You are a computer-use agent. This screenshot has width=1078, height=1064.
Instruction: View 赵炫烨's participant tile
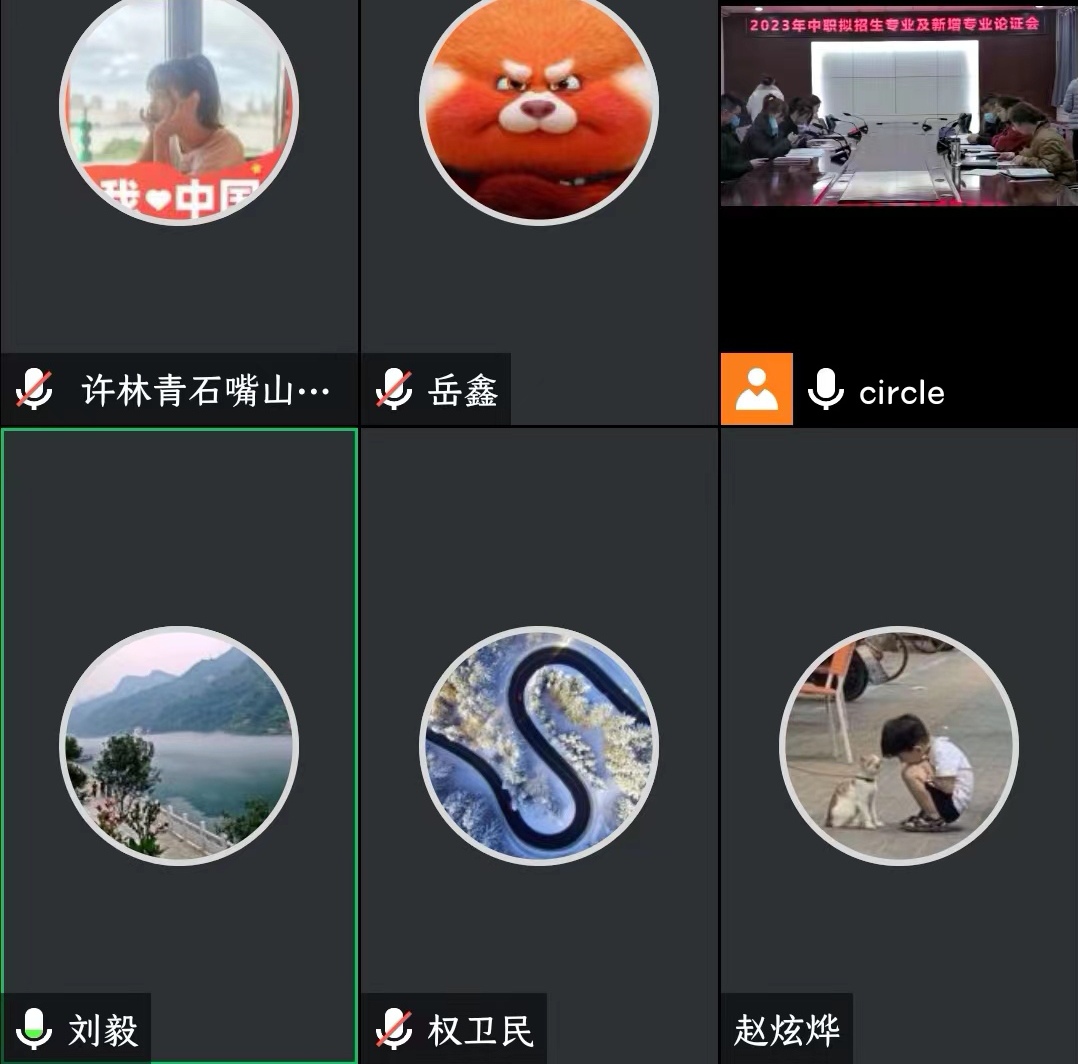[898, 745]
